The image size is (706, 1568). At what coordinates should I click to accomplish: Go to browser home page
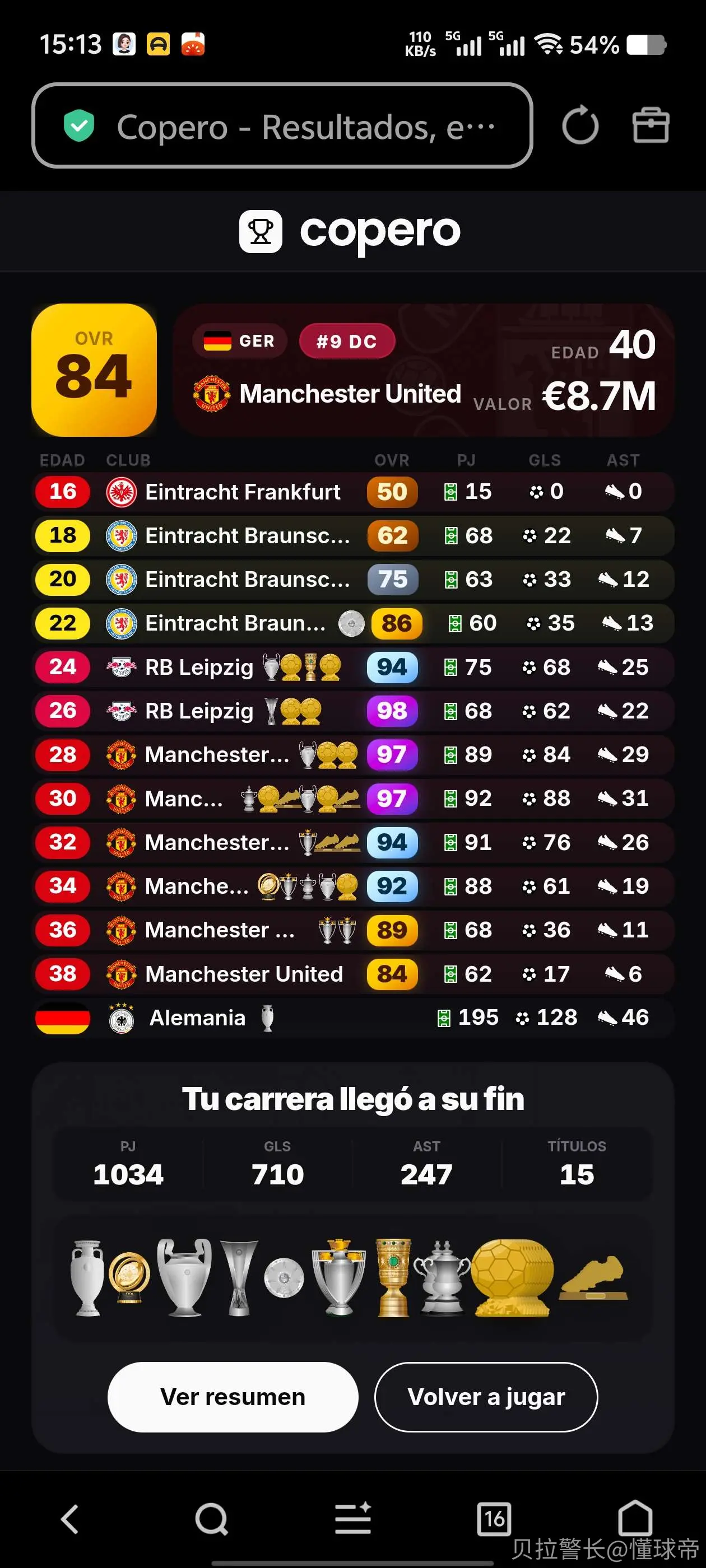[x=635, y=1518]
